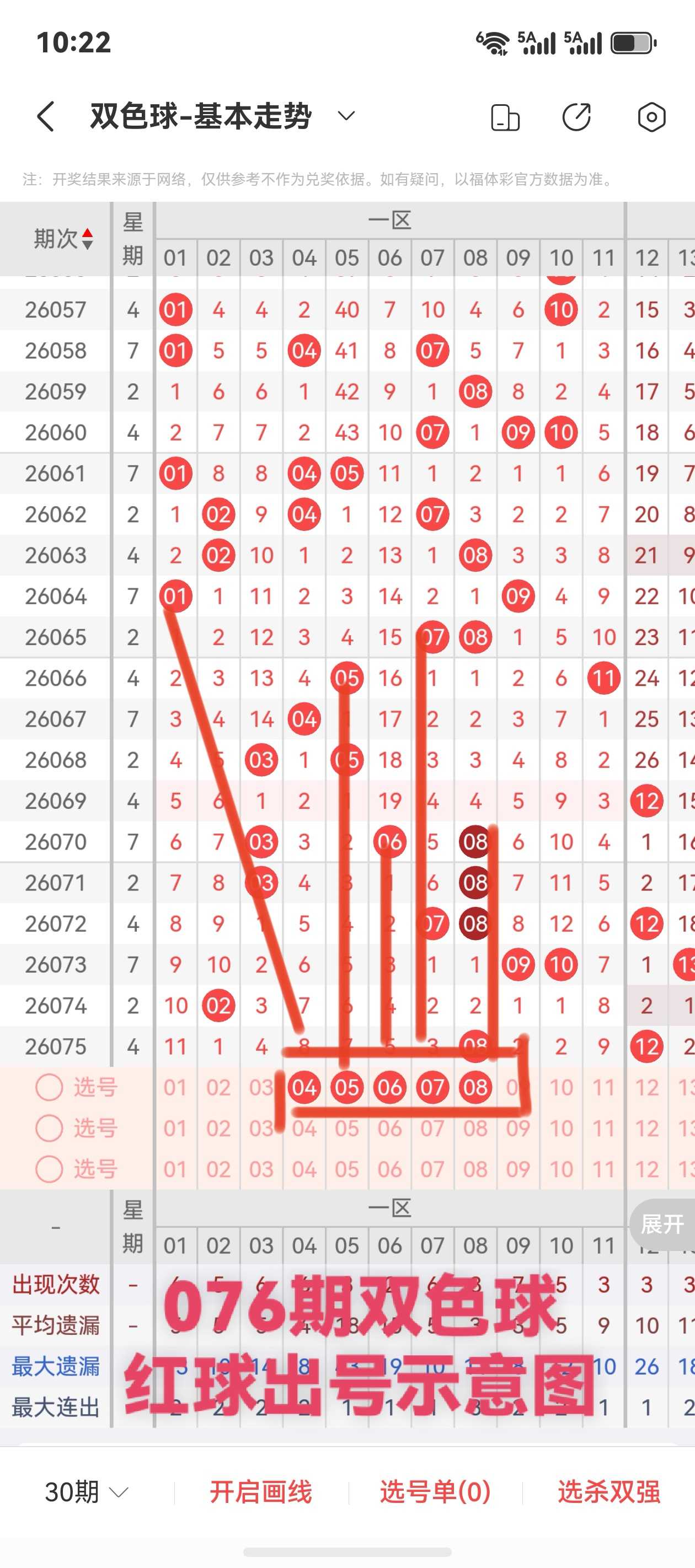Viewport: 695px width, 1568px height.
Task: Sort the draws by 期次
Action: point(63,239)
